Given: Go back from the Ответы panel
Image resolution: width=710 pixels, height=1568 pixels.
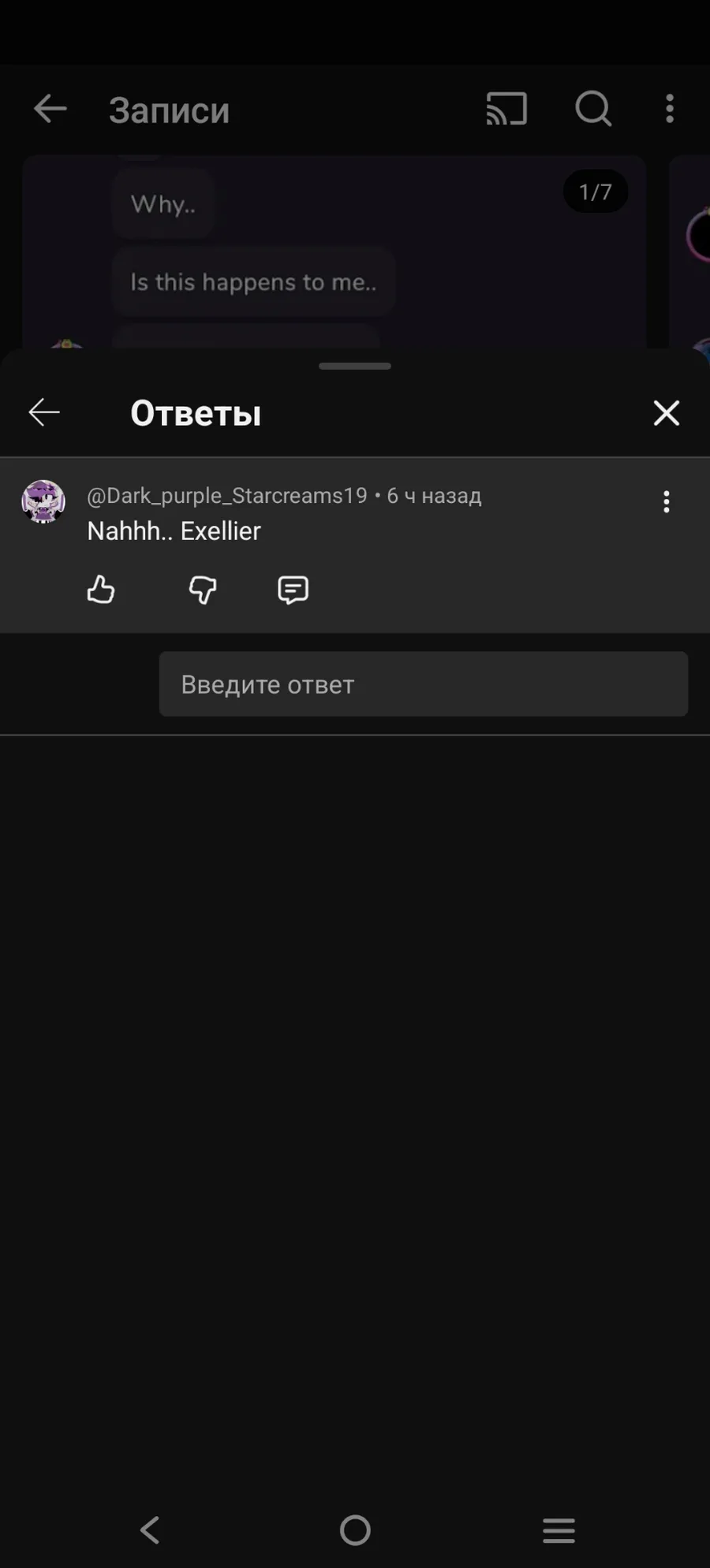Looking at the screenshot, I should pyautogui.click(x=44, y=412).
